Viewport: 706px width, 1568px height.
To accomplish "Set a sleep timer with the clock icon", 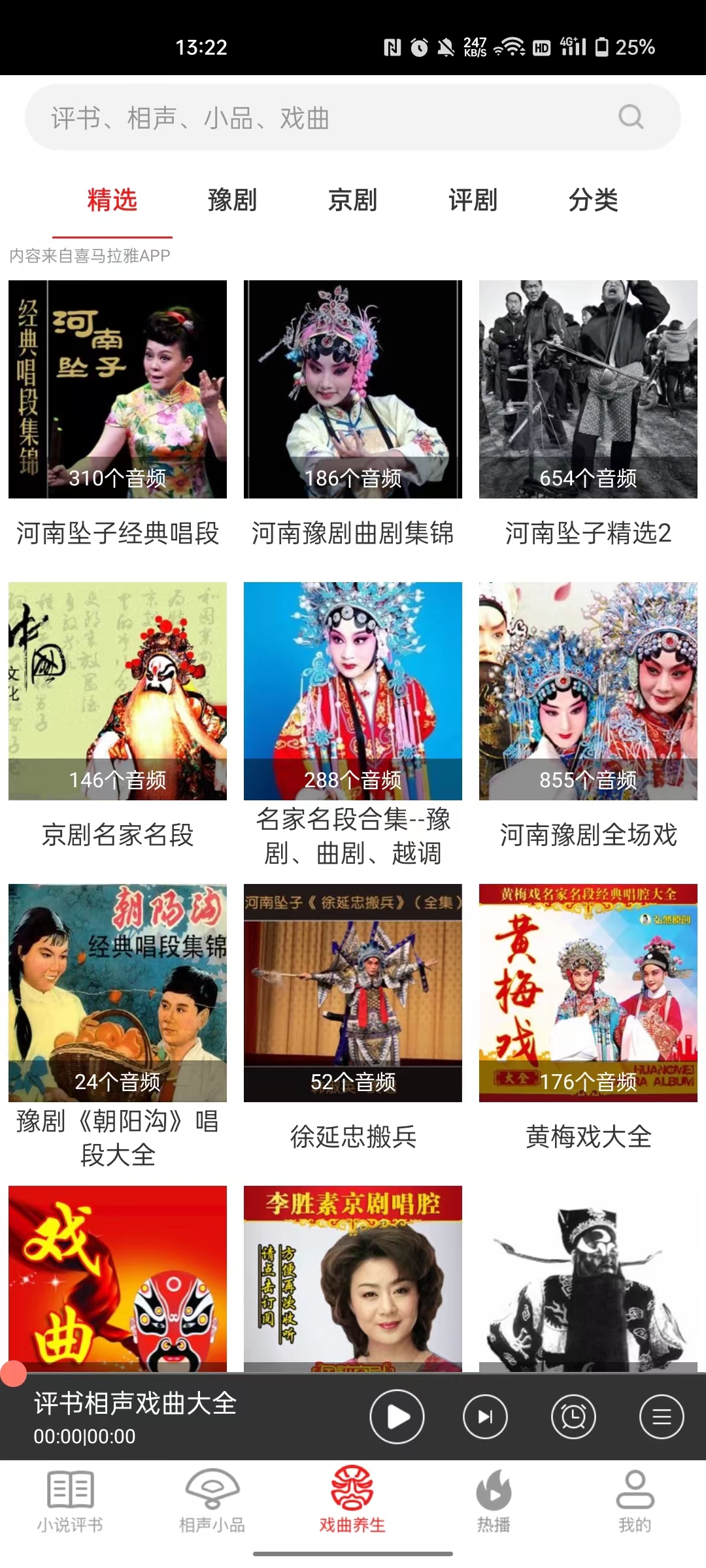I will 573,1416.
